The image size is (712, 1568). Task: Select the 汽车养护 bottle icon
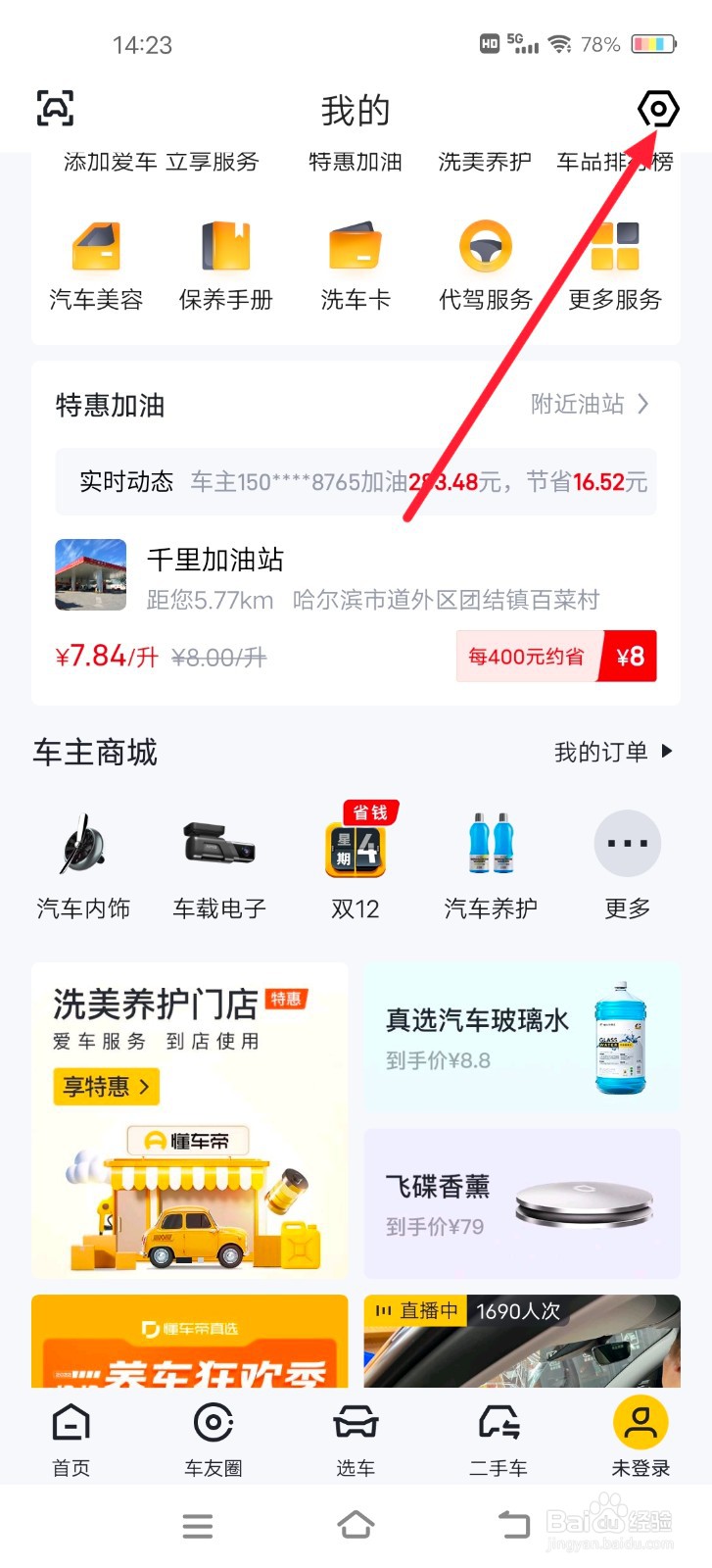tap(490, 845)
